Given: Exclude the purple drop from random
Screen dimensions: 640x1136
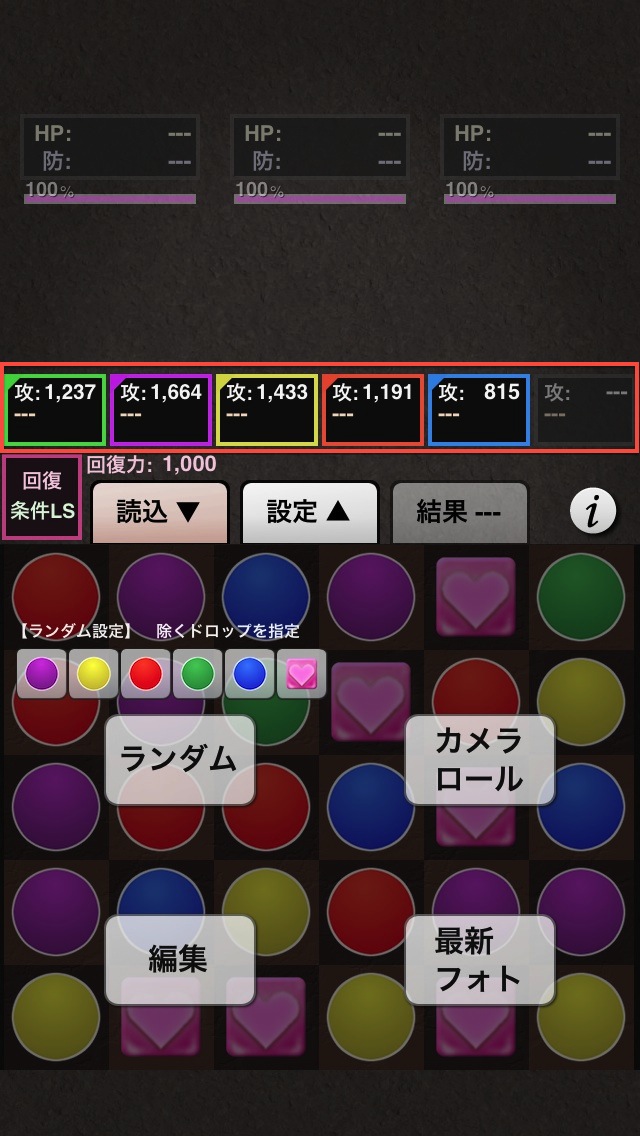Looking at the screenshot, I should click(41, 674).
